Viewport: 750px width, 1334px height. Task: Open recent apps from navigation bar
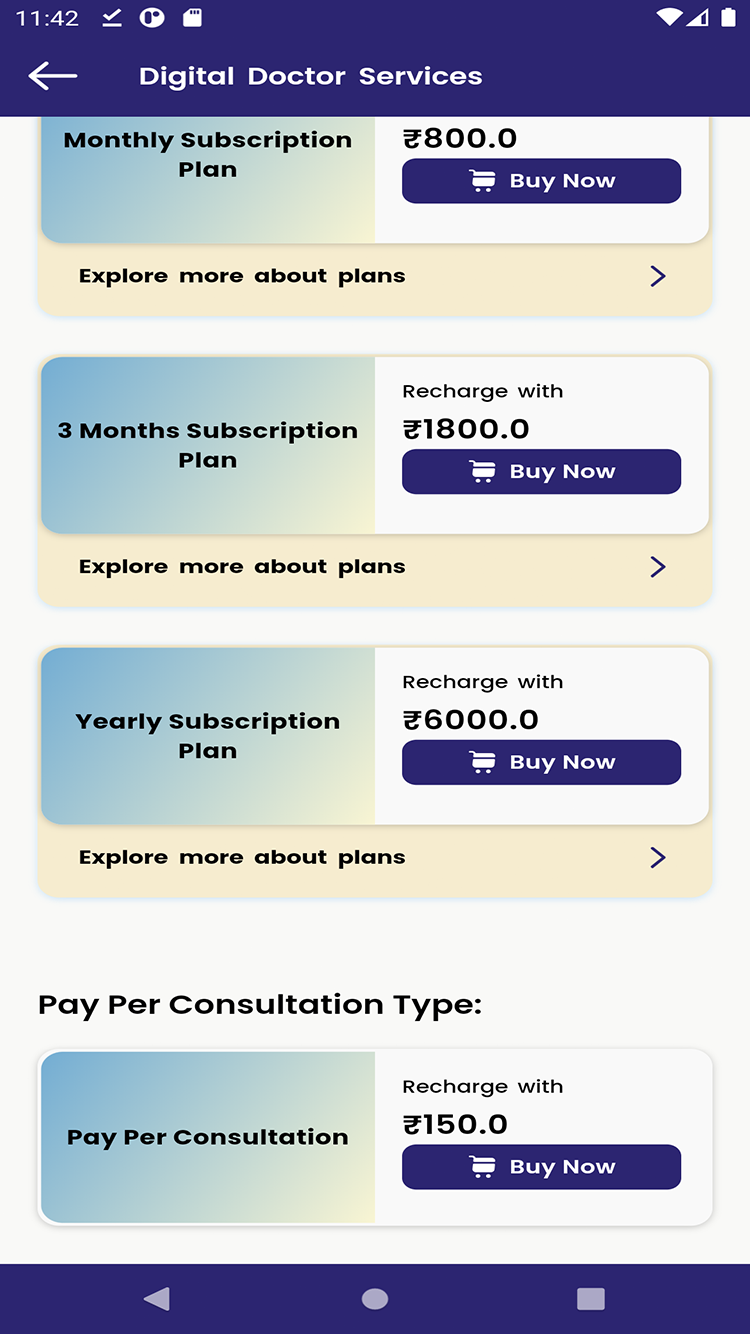591,1299
